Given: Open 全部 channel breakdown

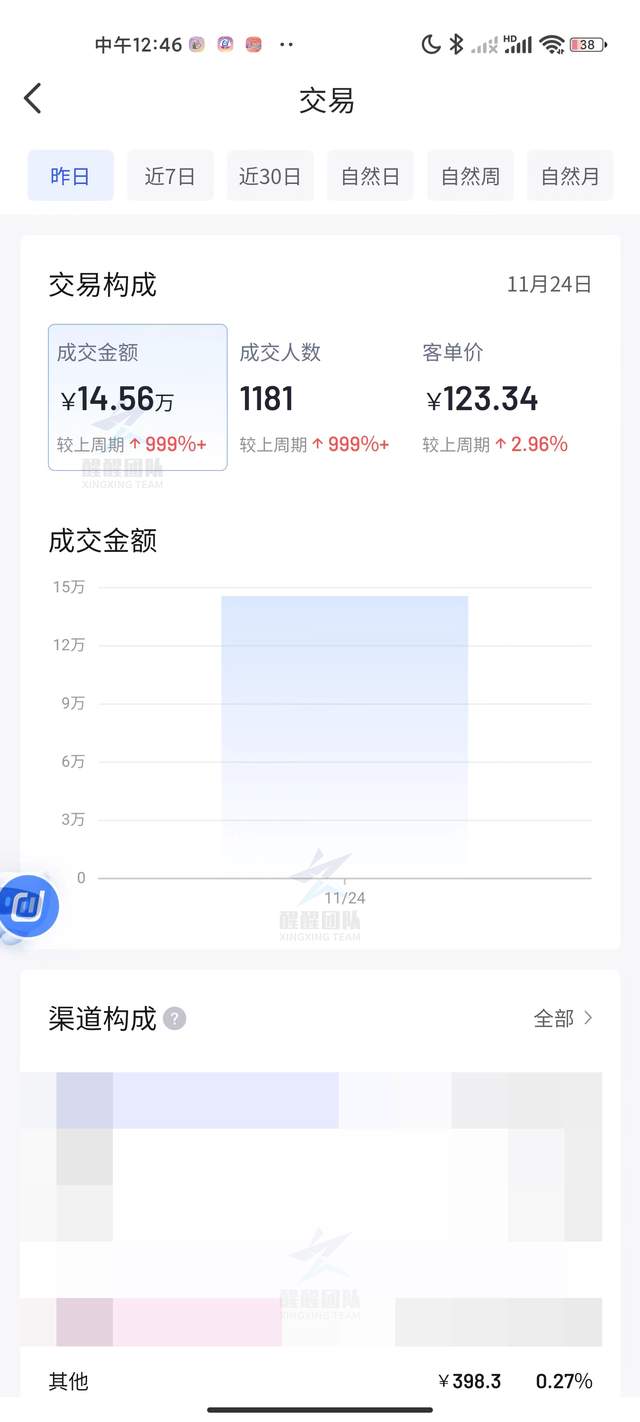Looking at the screenshot, I should 564,1018.
